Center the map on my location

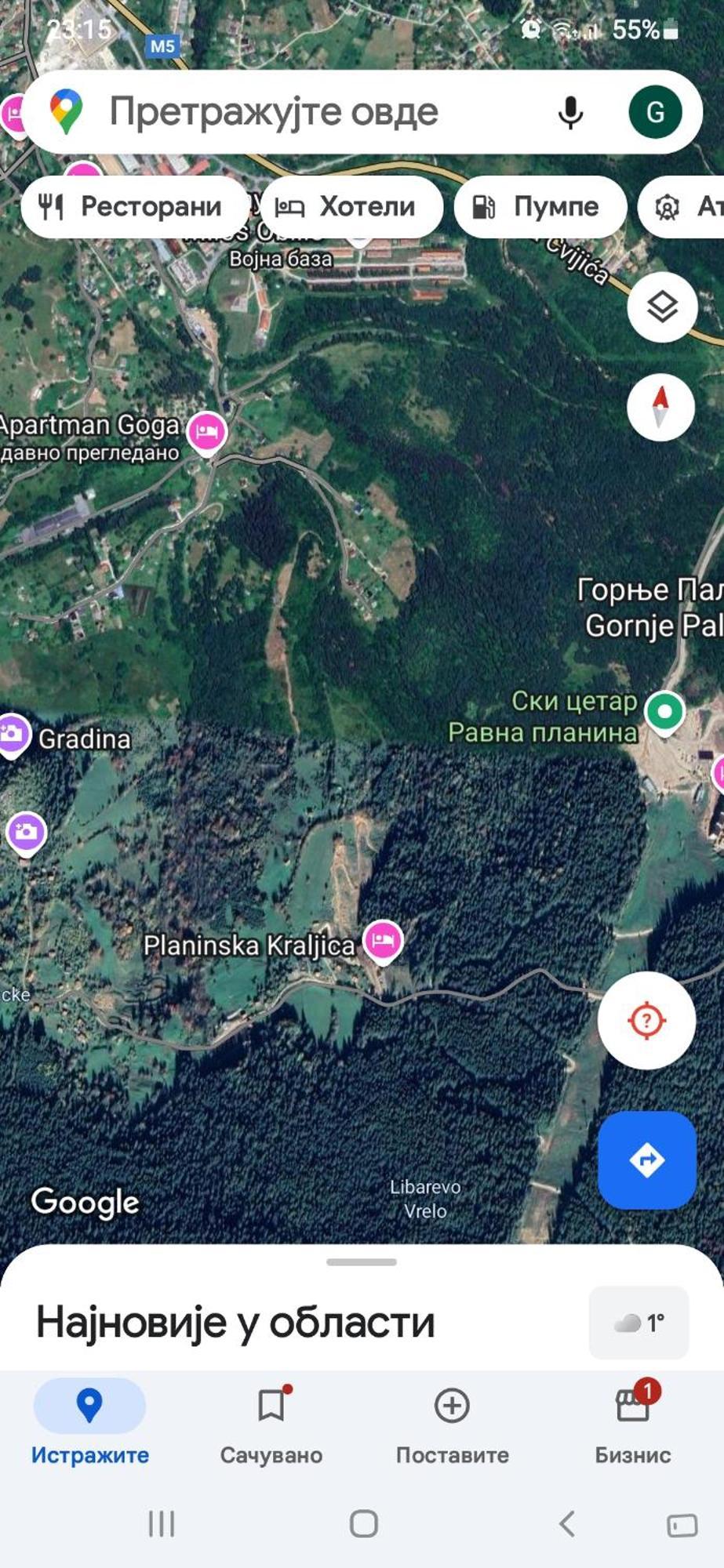click(x=646, y=1021)
